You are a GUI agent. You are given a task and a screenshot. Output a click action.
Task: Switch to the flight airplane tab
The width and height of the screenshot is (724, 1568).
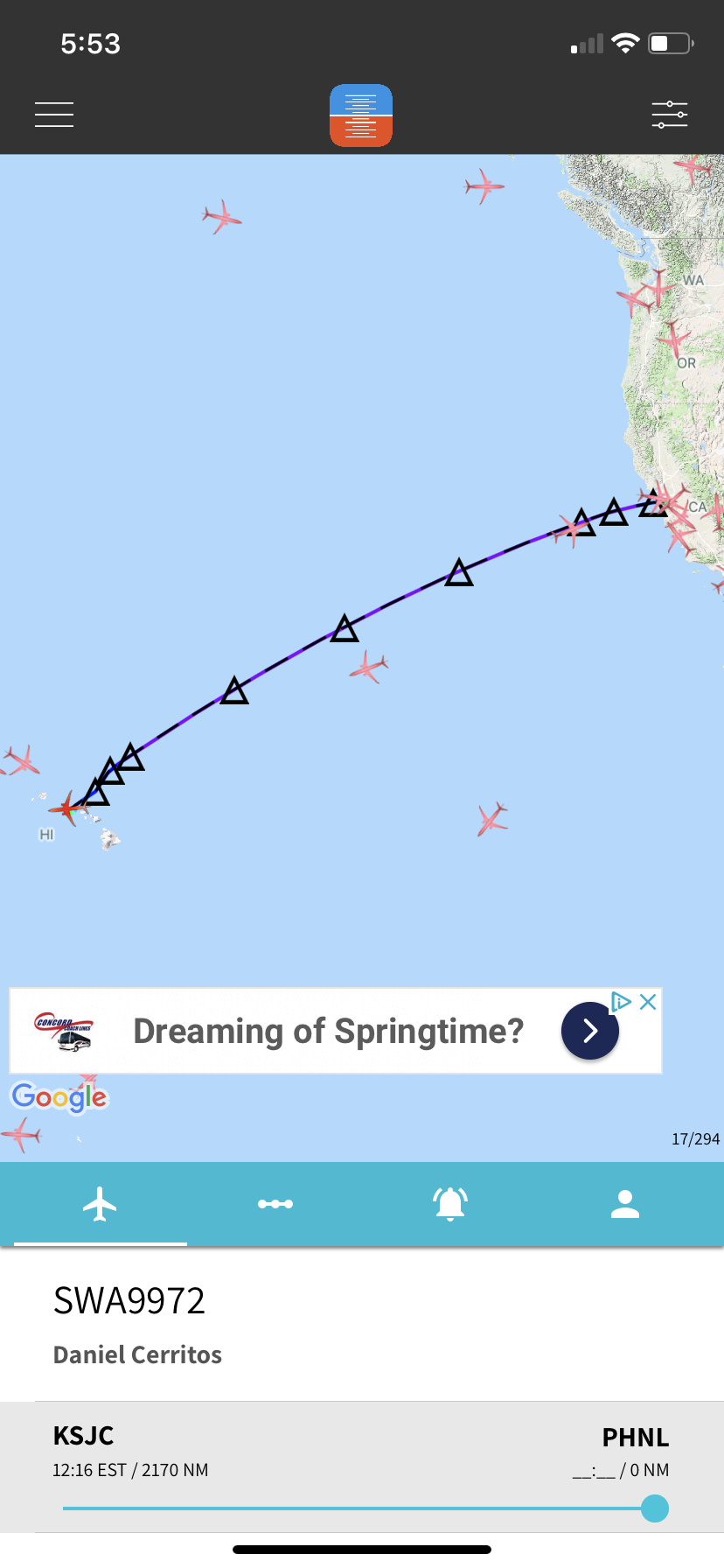[x=100, y=1204]
